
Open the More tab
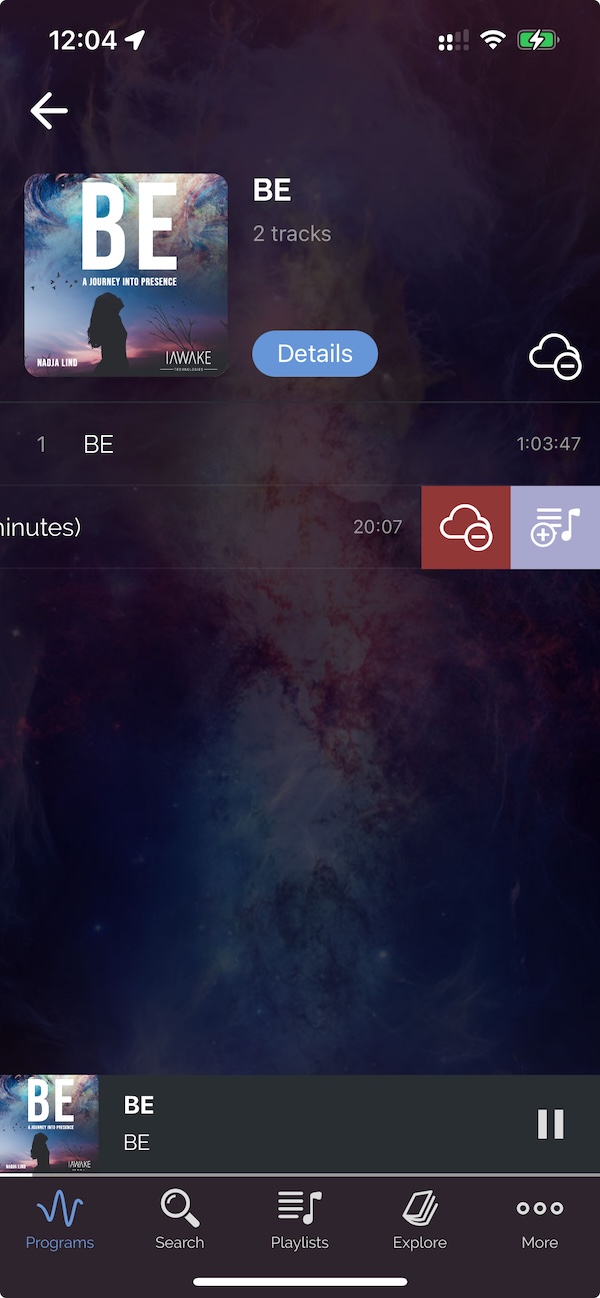coord(540,1220)
